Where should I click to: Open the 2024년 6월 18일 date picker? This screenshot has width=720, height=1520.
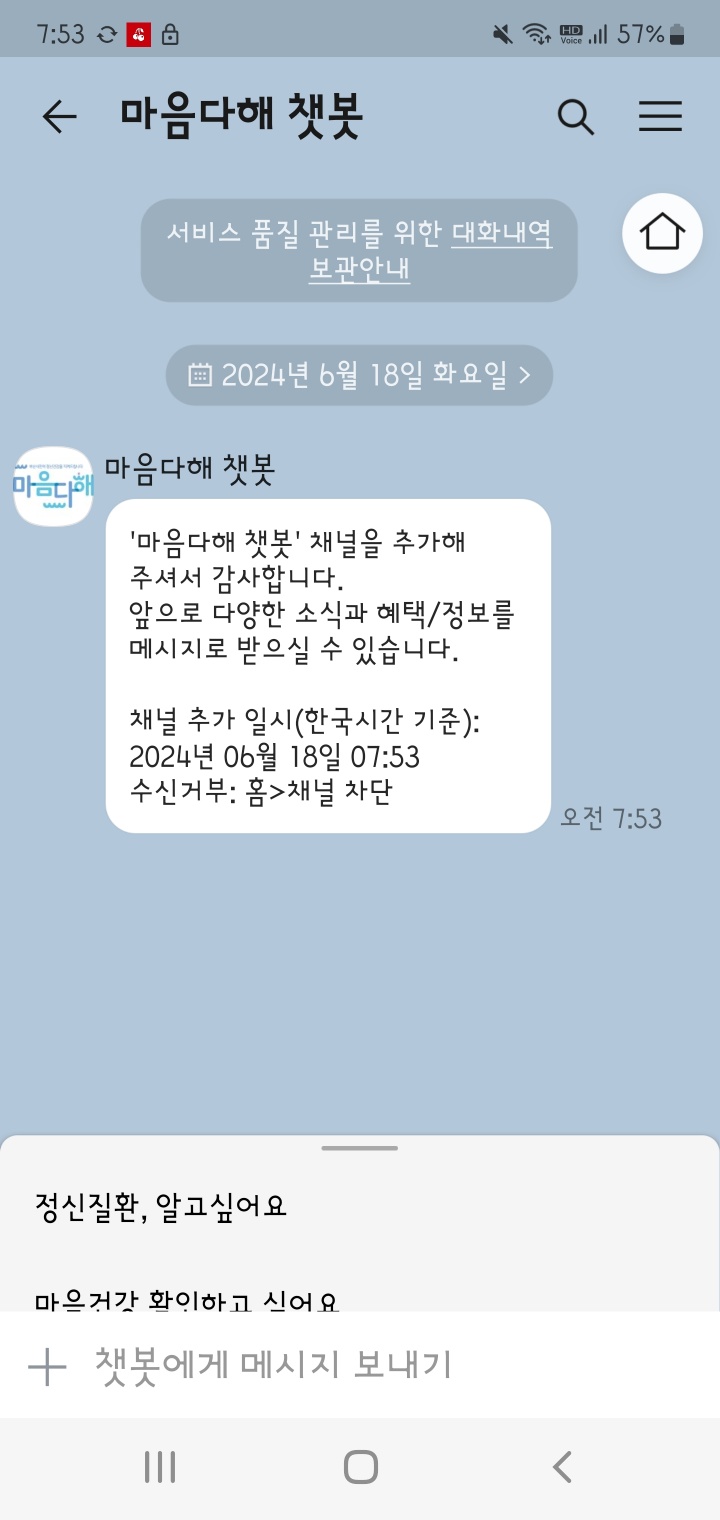point(359,375)
